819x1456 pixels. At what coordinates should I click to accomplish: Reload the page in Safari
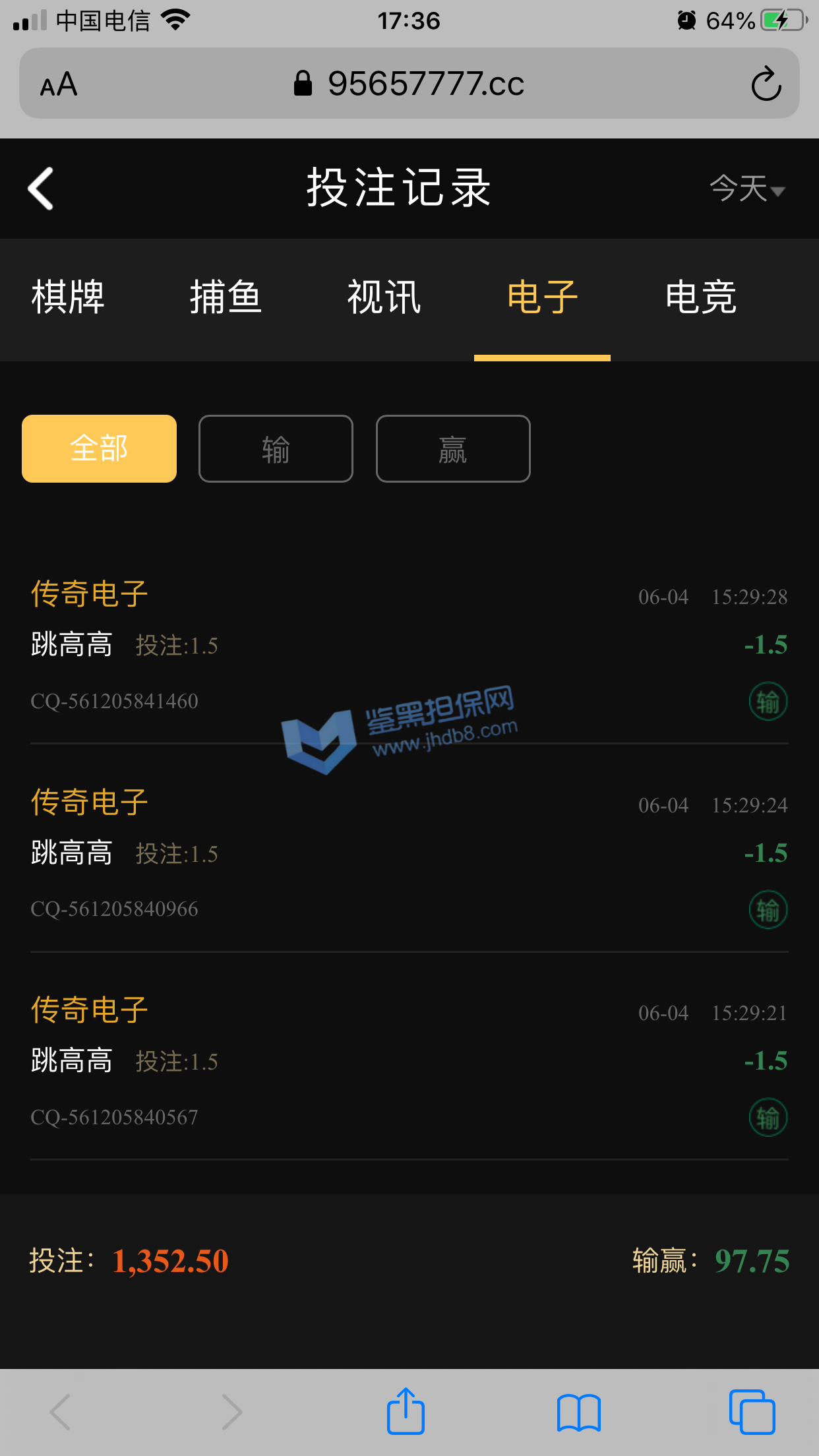(x=766, y=84)
